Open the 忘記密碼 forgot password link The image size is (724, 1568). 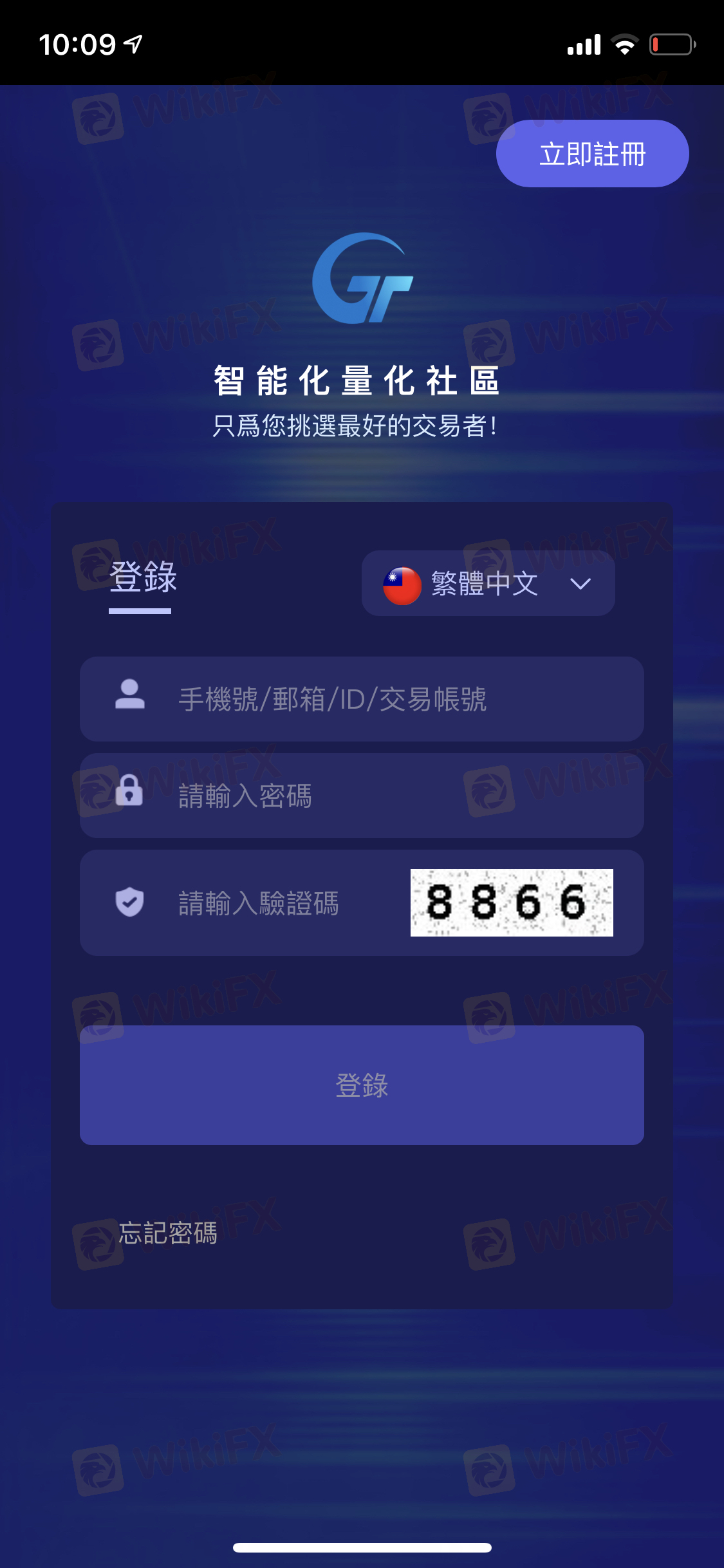point(168,1233)
